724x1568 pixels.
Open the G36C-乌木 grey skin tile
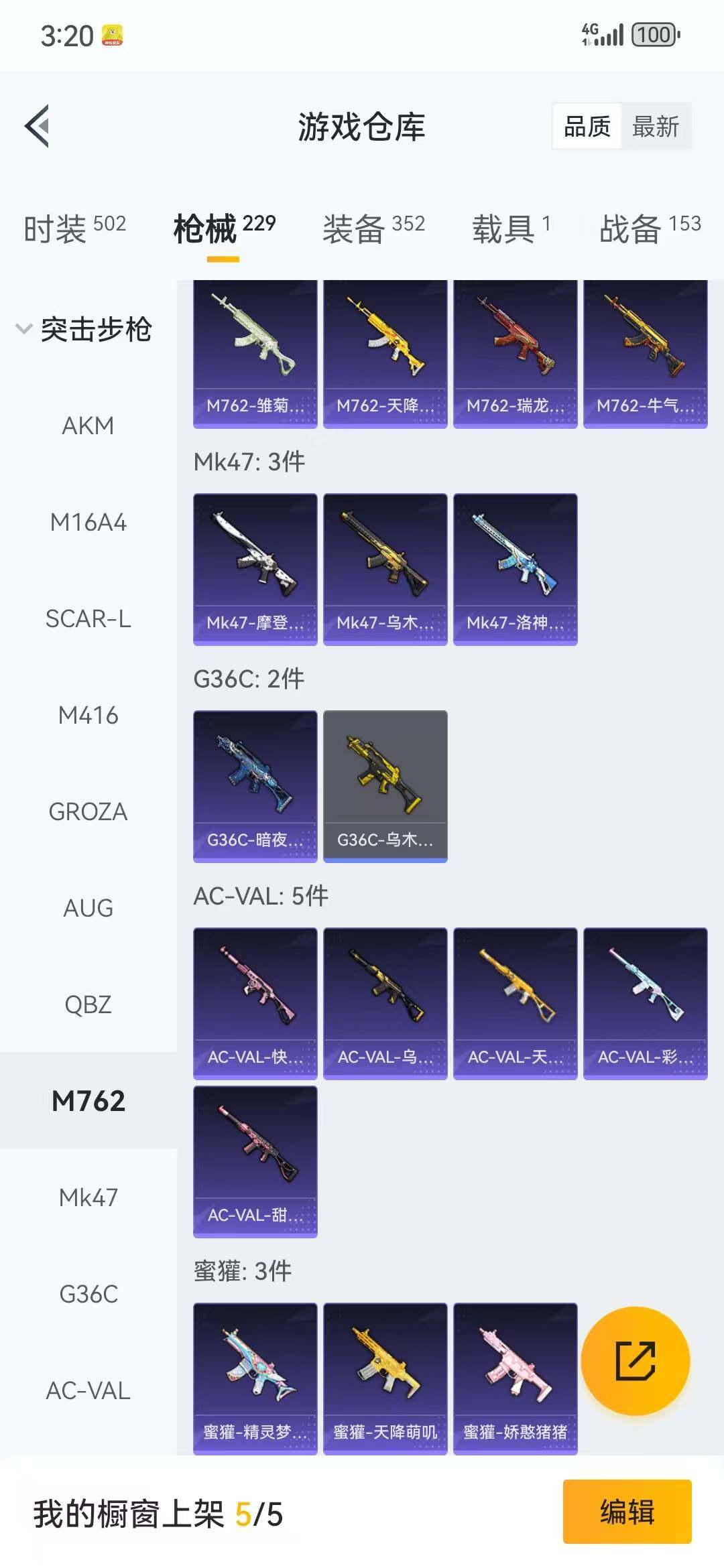[x=385, y=786]
